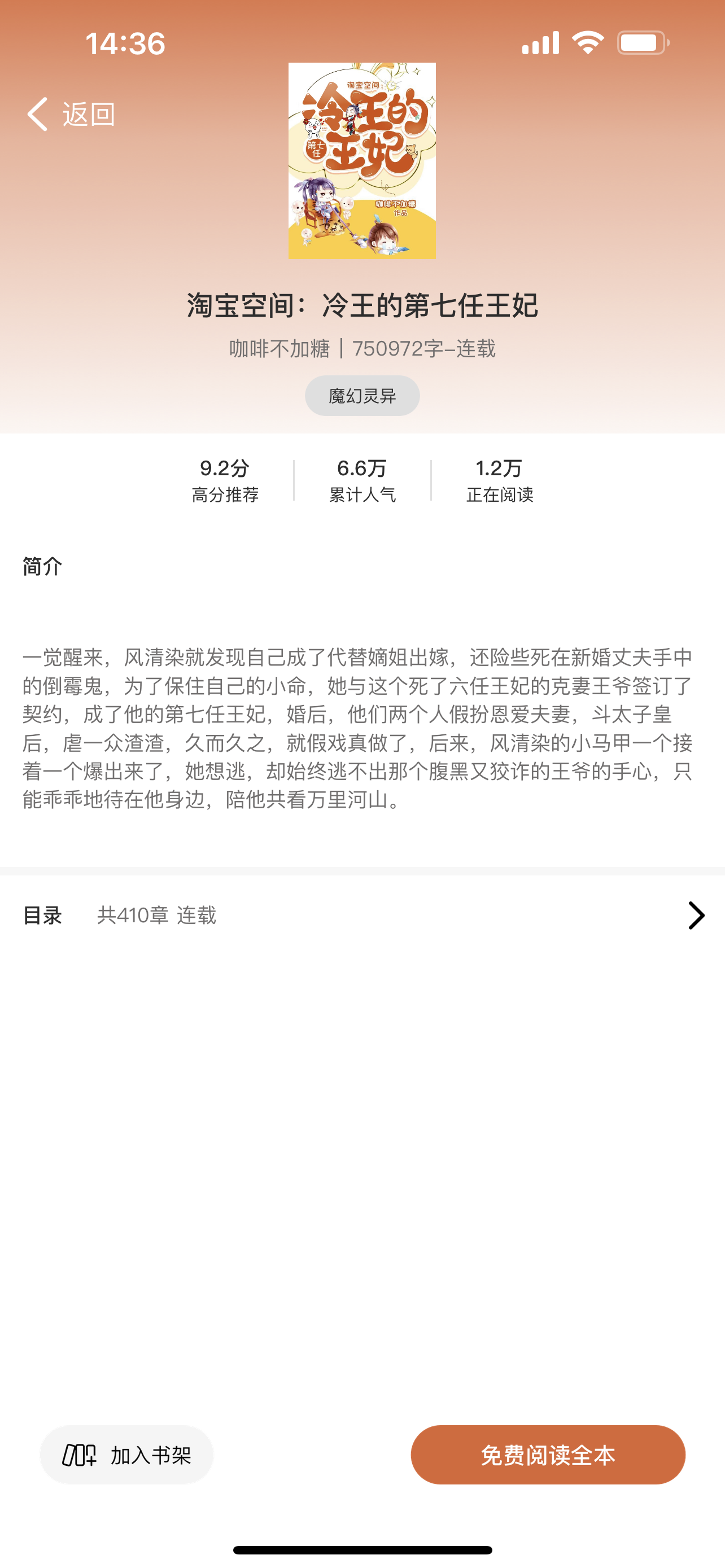Open the book cover image
The image size is (725, 1568).
362,161
